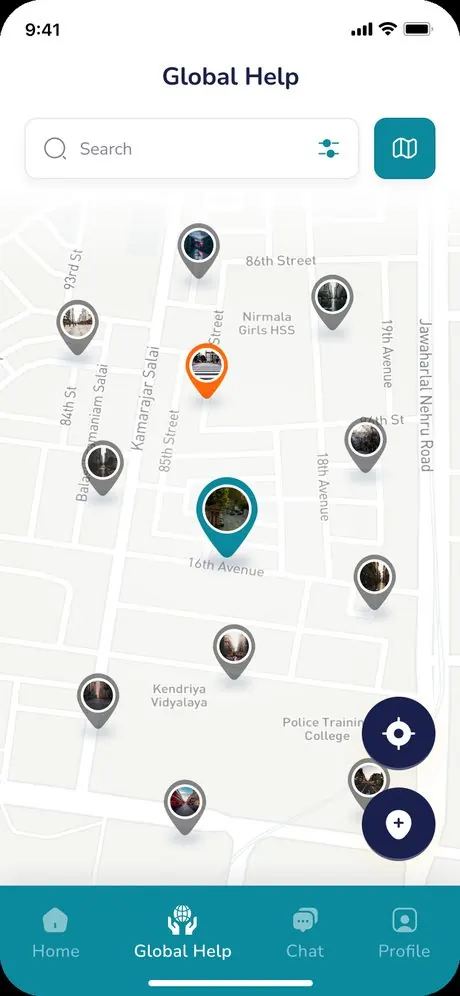
Task: Switch to the Global Help tab
Action: 182,932
